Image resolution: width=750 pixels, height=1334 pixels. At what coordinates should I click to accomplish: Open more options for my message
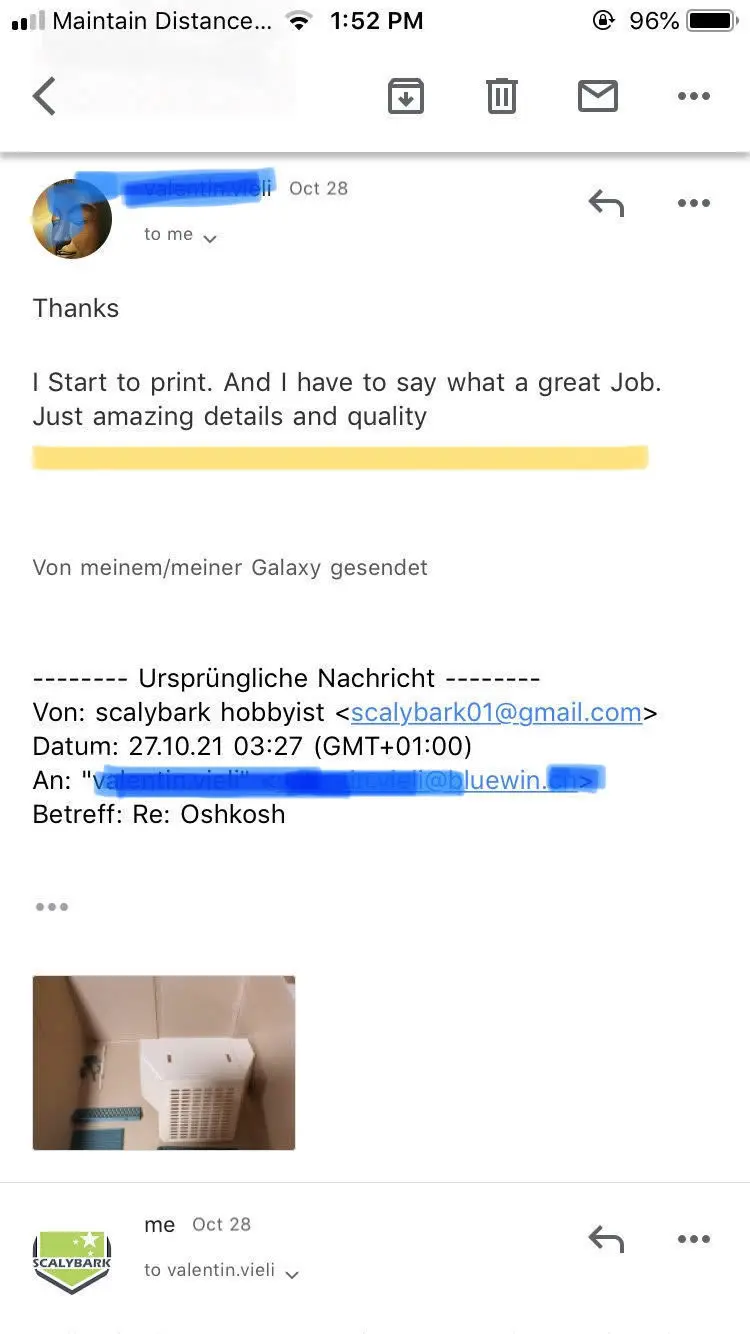click(x=693, y=1239)
